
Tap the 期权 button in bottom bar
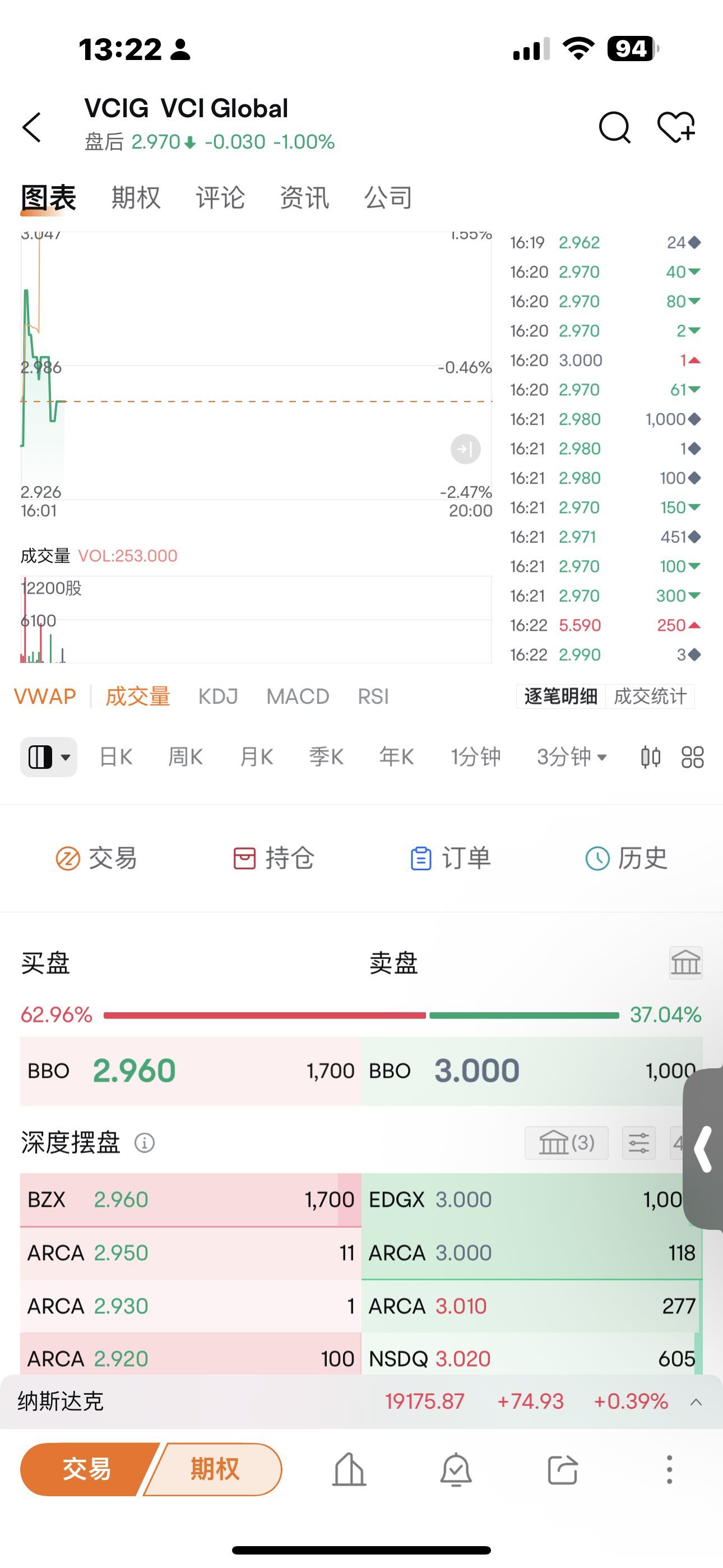click(x=214, y=1469)
